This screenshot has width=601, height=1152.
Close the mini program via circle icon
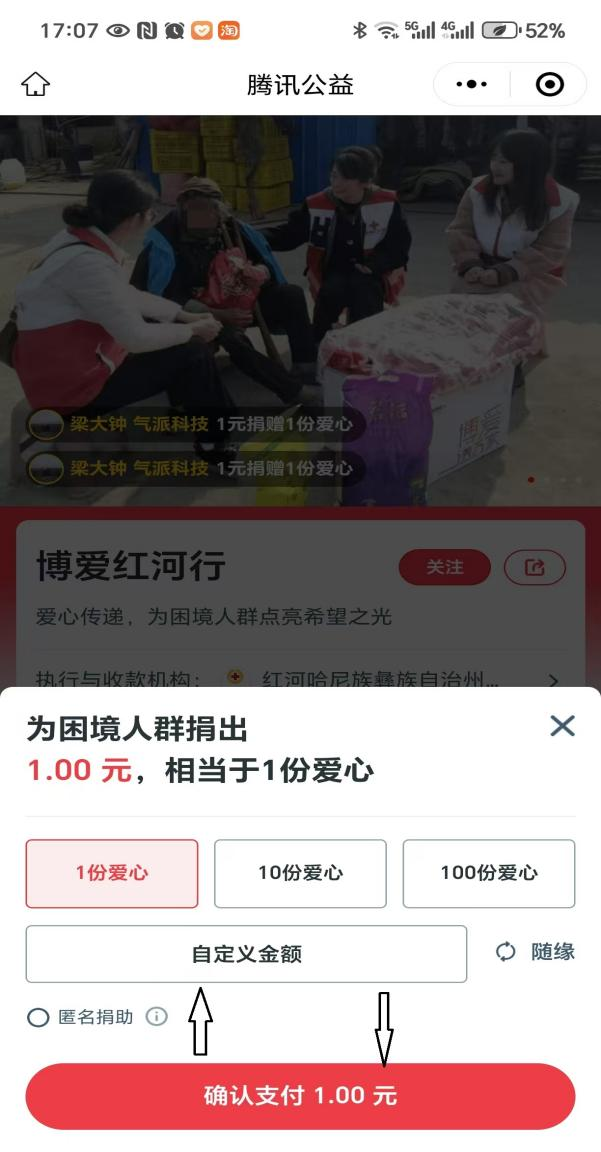(549, 85)
